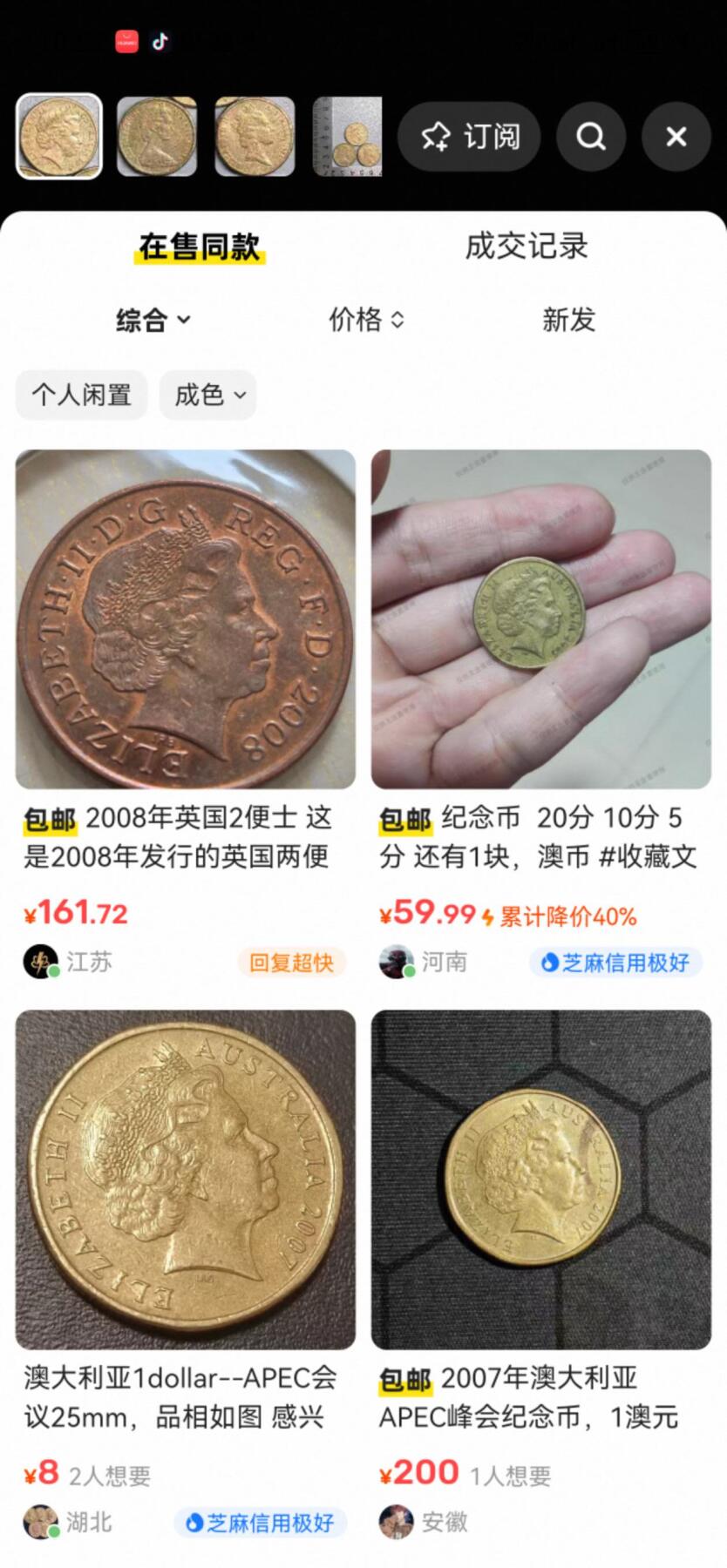
Task: Open the 河南 seller's avatar
Action: pyautogui.click(x=397, y=962)
